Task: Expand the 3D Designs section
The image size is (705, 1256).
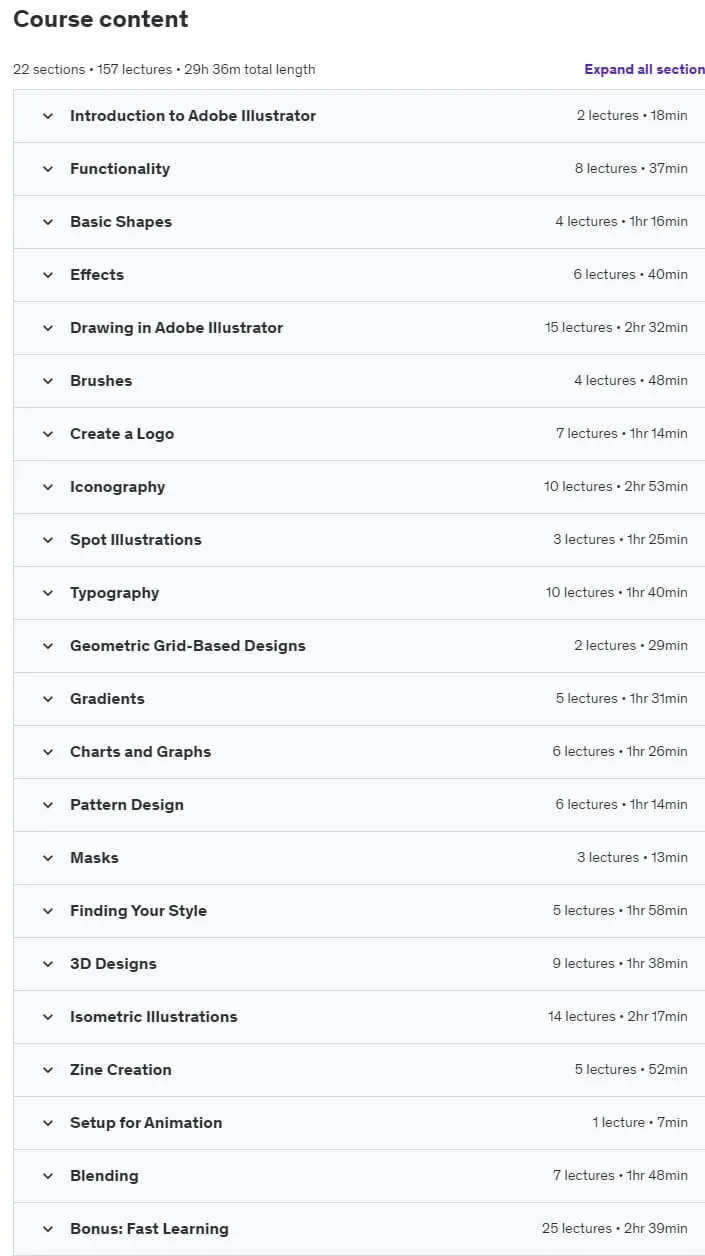Action: [x=359, y=964]
